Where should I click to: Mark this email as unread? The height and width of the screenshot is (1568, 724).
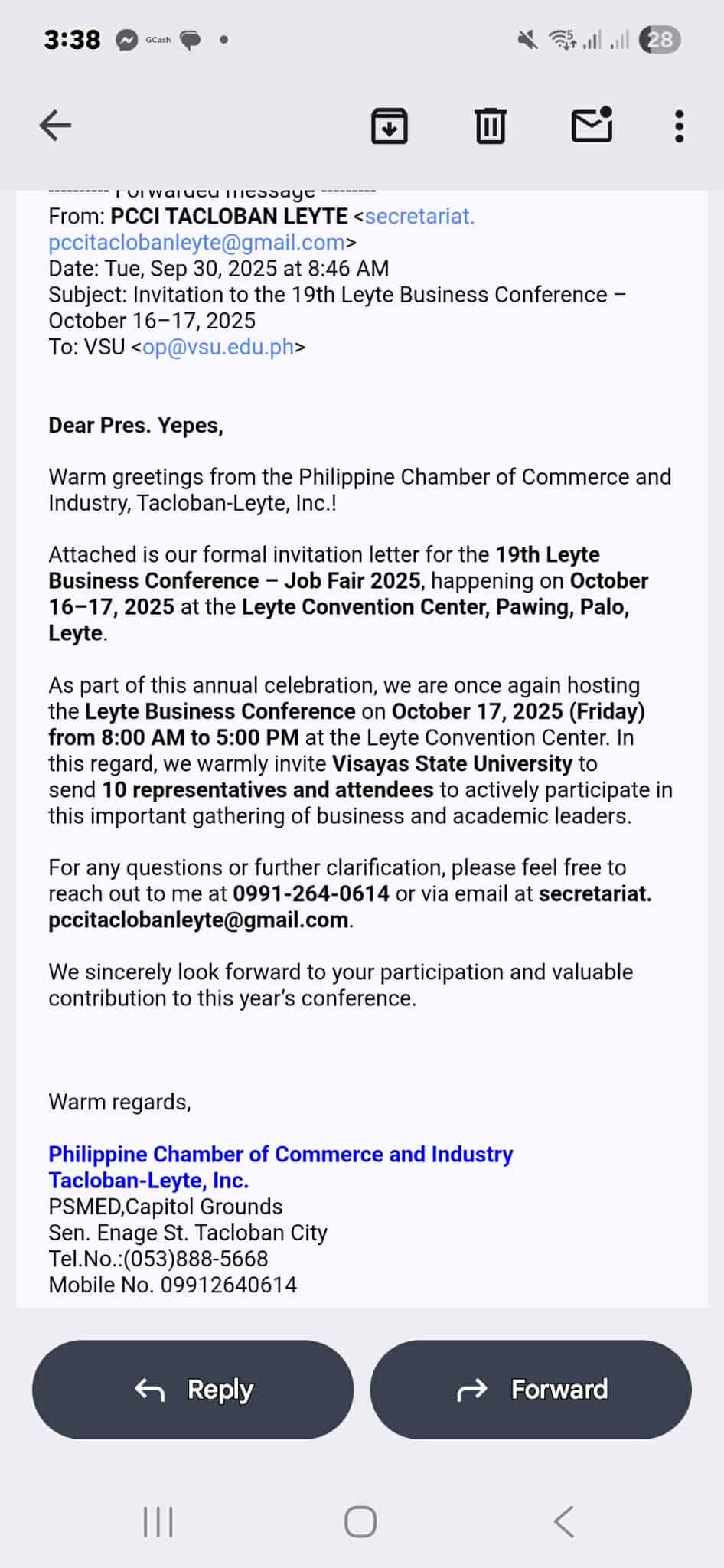point(592,126)
